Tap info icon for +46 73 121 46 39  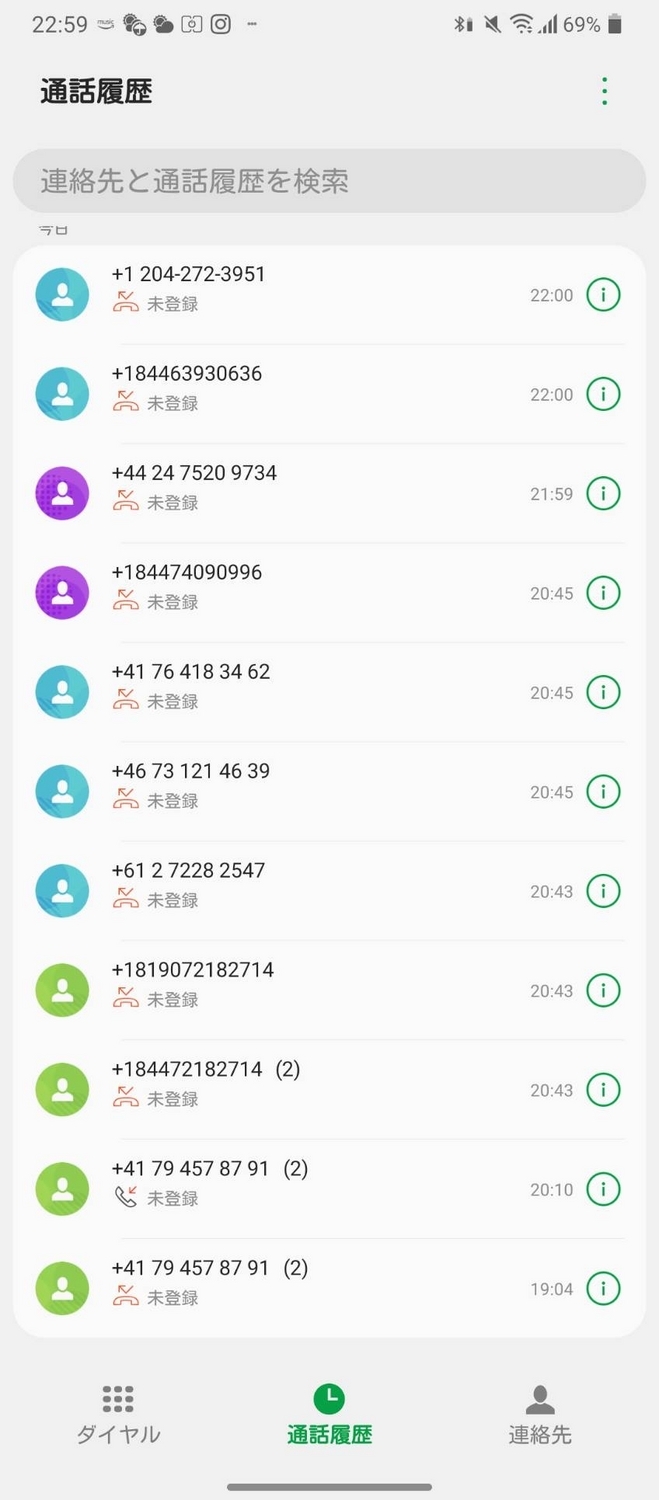coord(603,791)
